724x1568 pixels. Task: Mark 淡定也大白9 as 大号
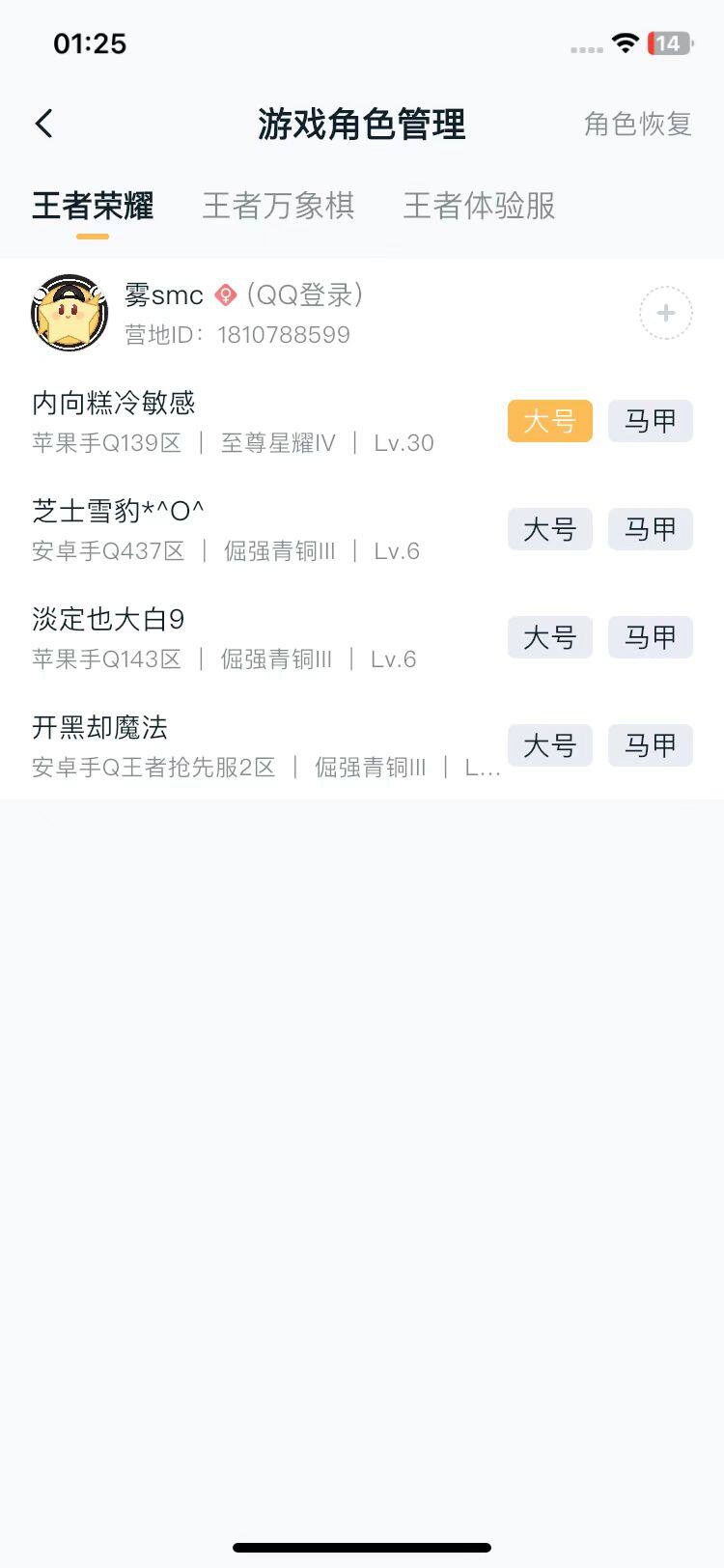click(549, 637)
